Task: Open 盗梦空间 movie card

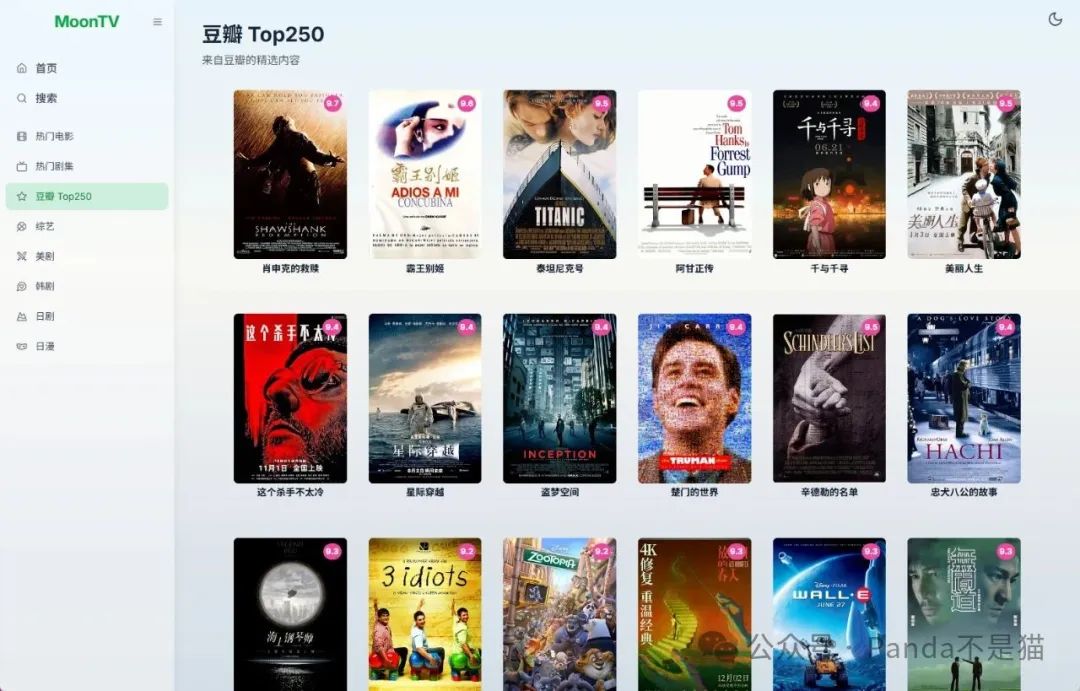Action: point(560,398)
